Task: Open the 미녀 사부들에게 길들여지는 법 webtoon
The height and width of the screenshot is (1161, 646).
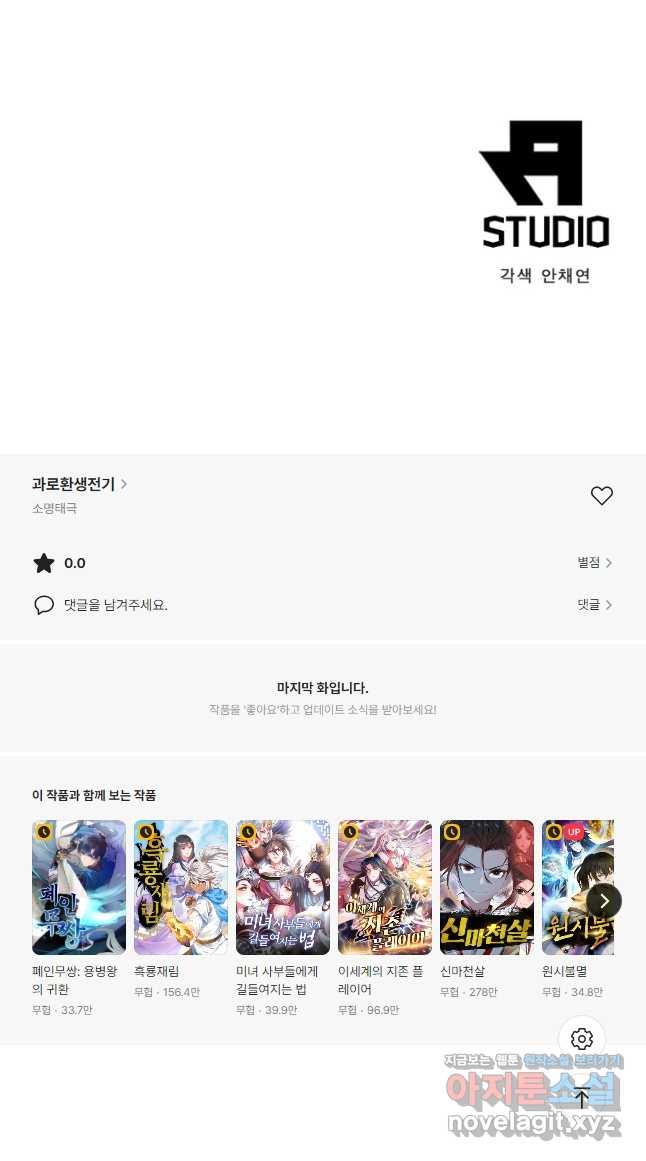Action: [283, 888]
